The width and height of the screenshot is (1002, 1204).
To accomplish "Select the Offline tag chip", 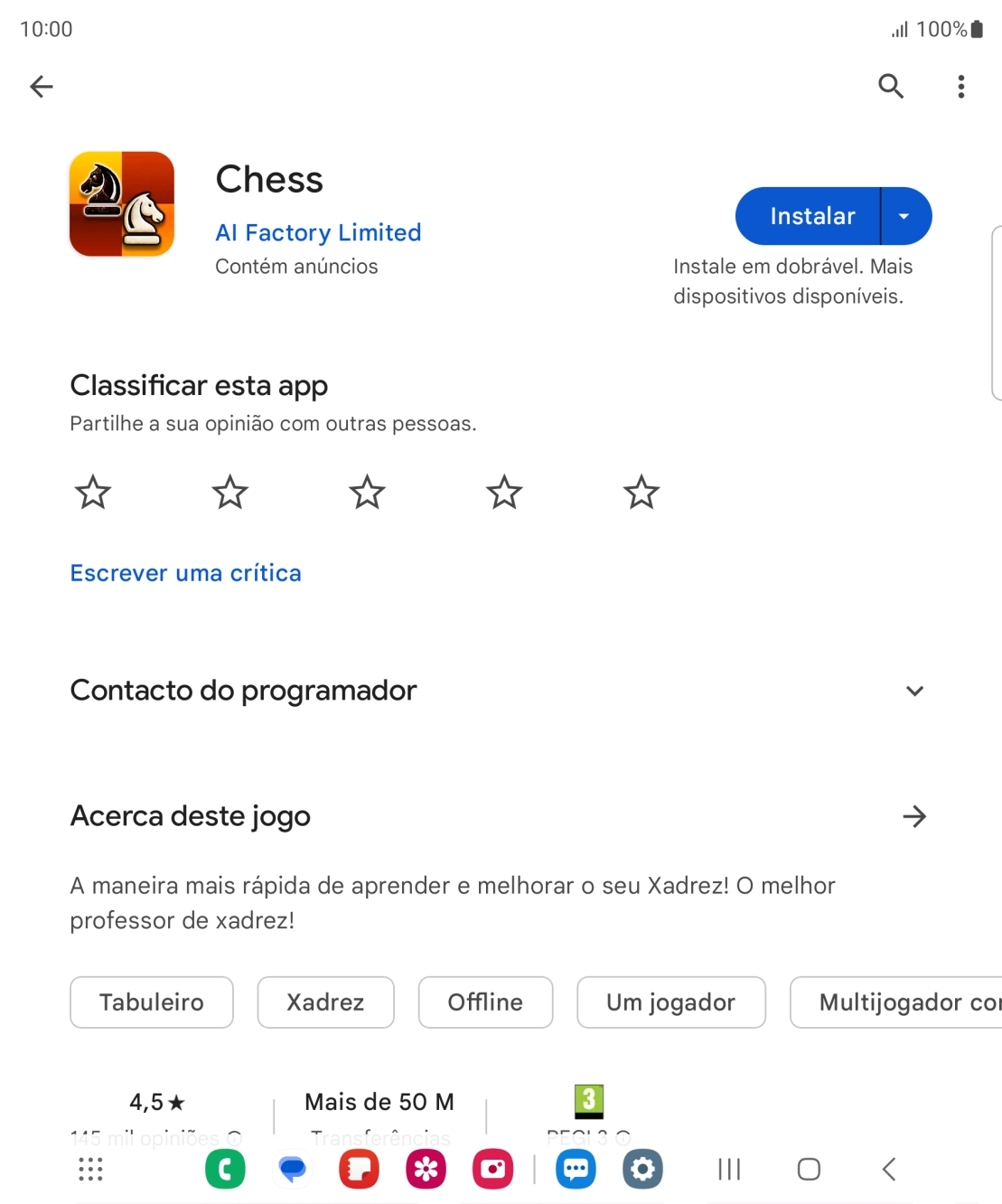I will click(485, 1002).
